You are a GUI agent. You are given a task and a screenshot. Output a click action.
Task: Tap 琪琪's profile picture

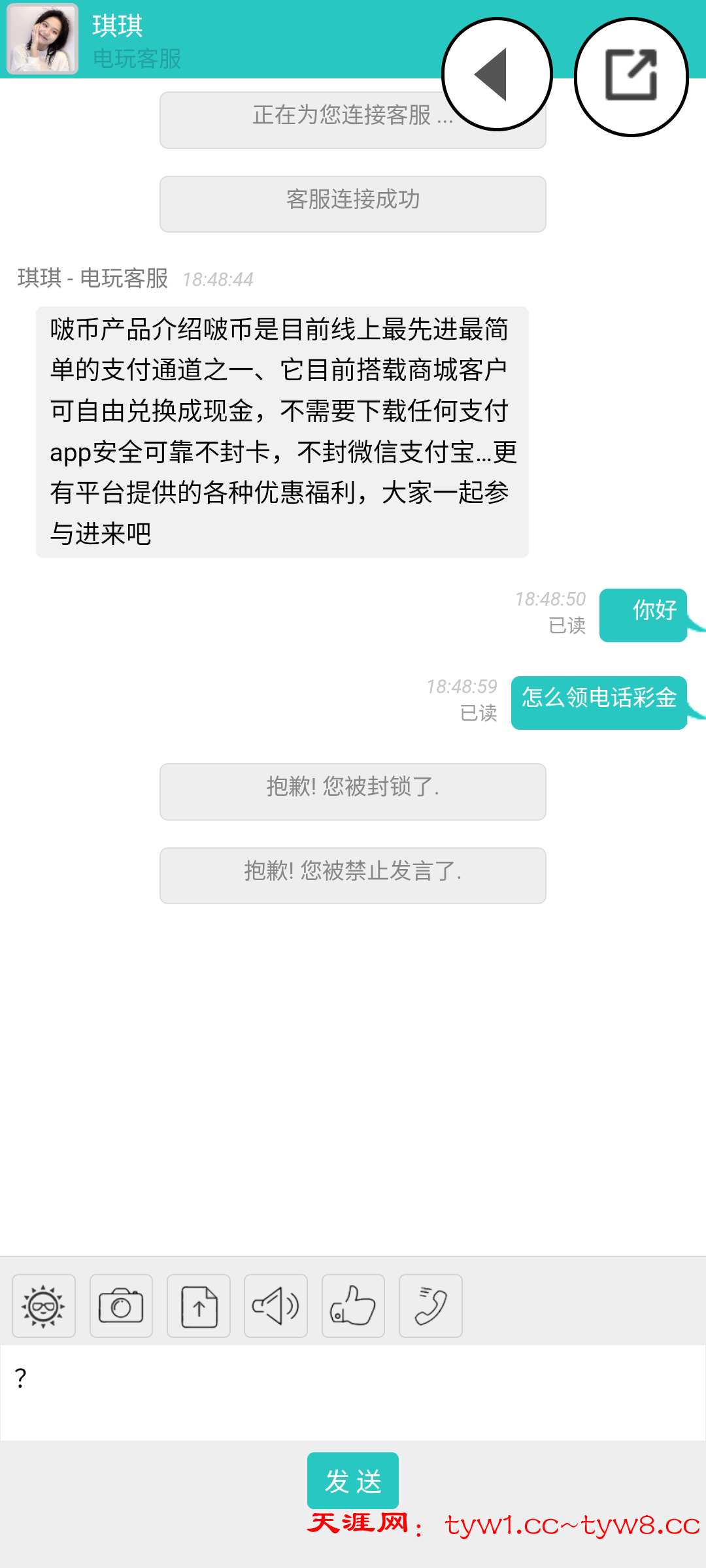point(42,39)
